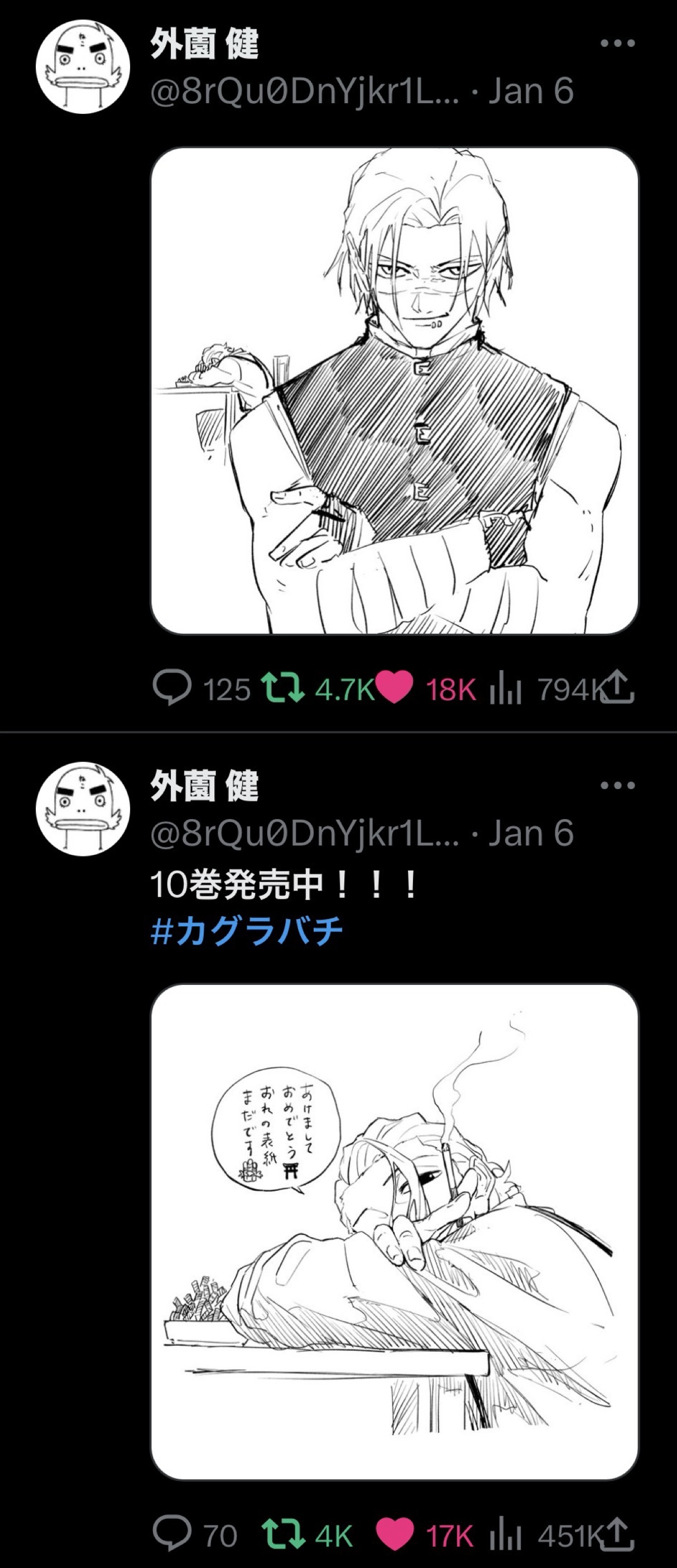Open the #カグラバチ hashtag
The height and width of the screenshot is (1568, 677).
(247, 931)
